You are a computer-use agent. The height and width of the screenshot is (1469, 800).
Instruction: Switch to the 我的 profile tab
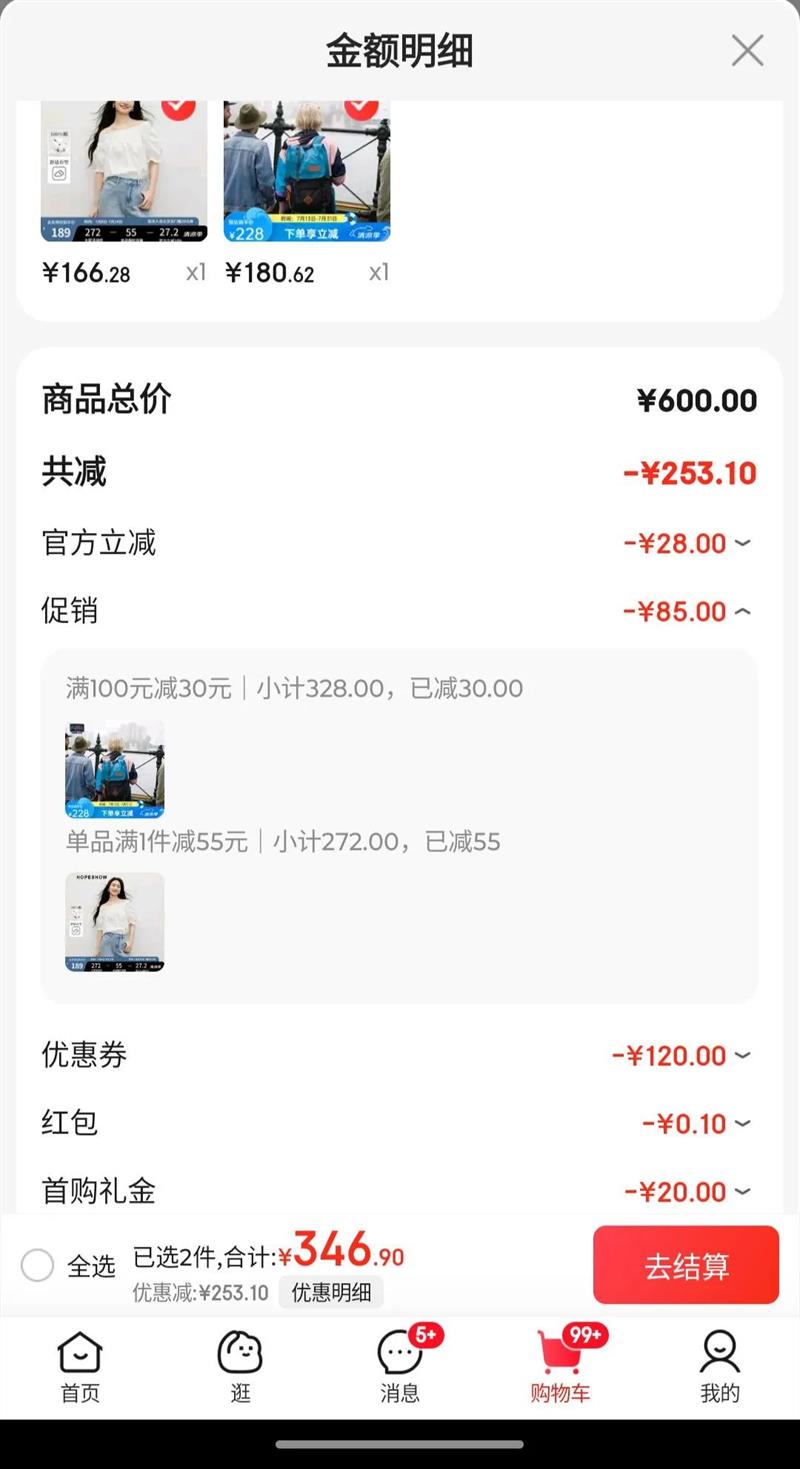click(720, 1367)
